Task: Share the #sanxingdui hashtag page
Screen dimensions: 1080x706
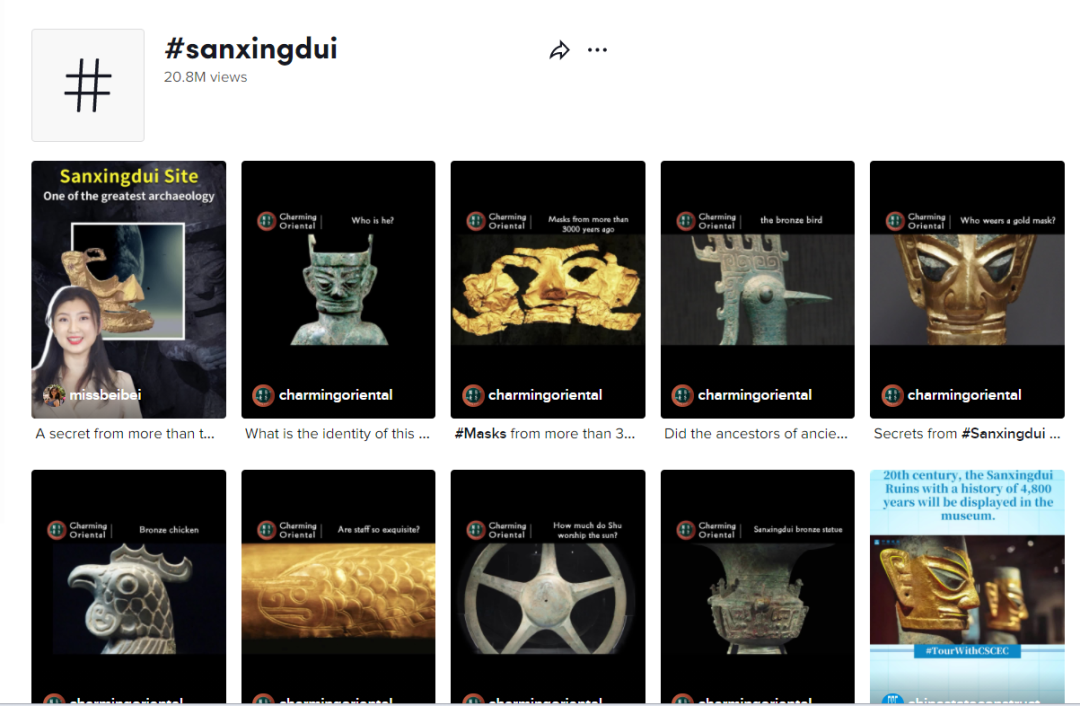Action: 559,51
